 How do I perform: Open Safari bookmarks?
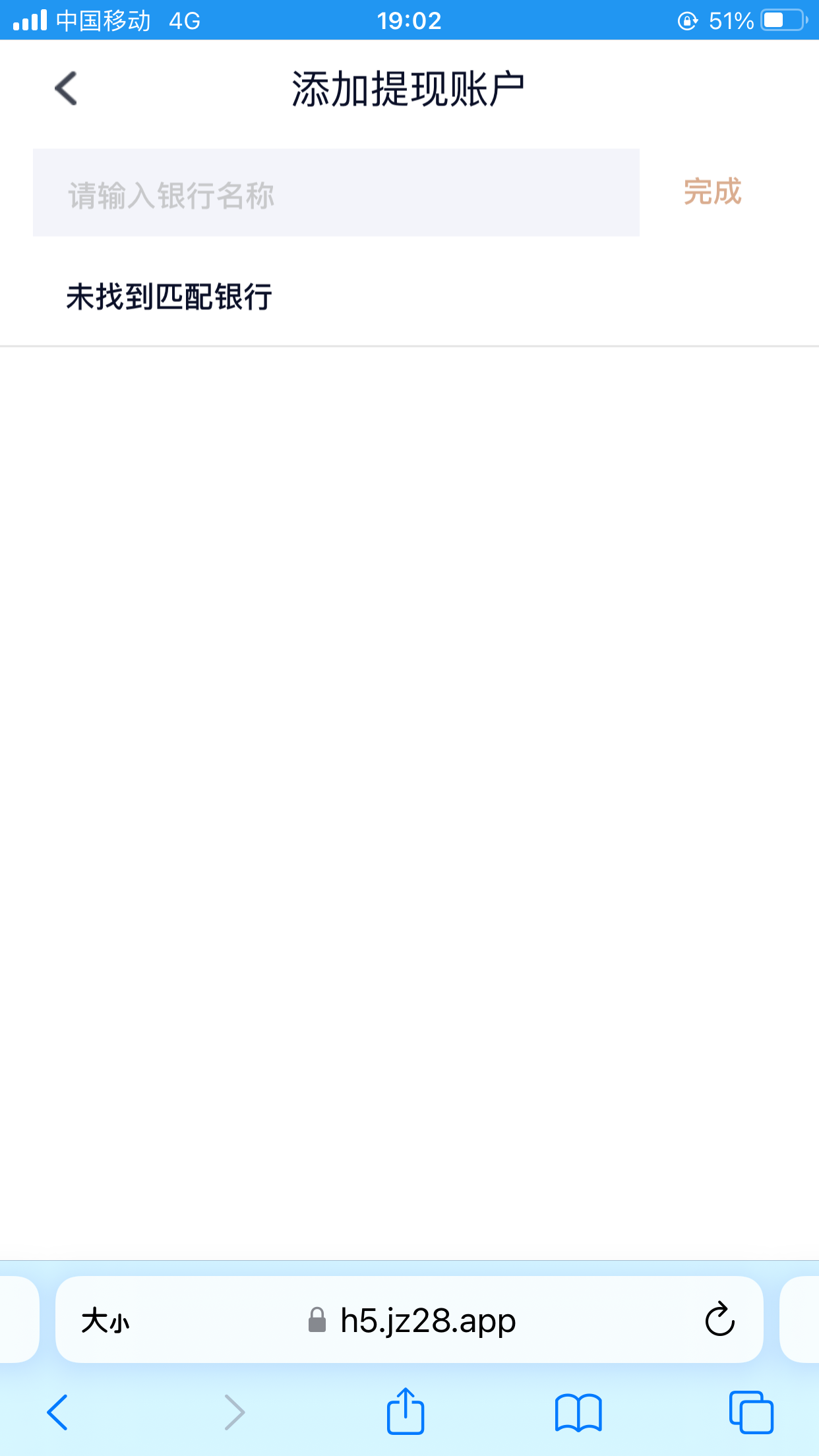click(x=578, y=1412)
